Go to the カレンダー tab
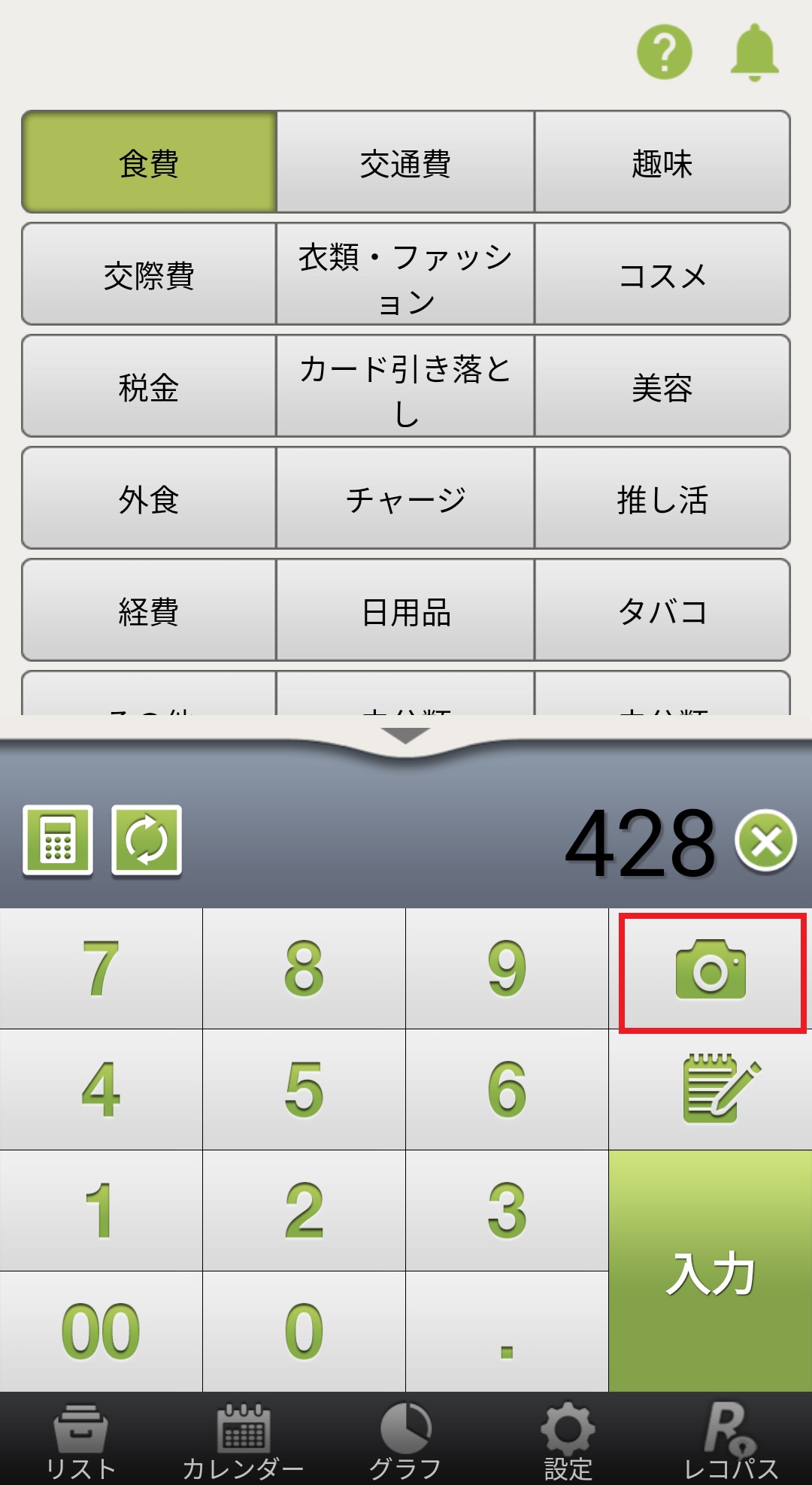This screenshot has width=812, height=1485. point(243,1441)
